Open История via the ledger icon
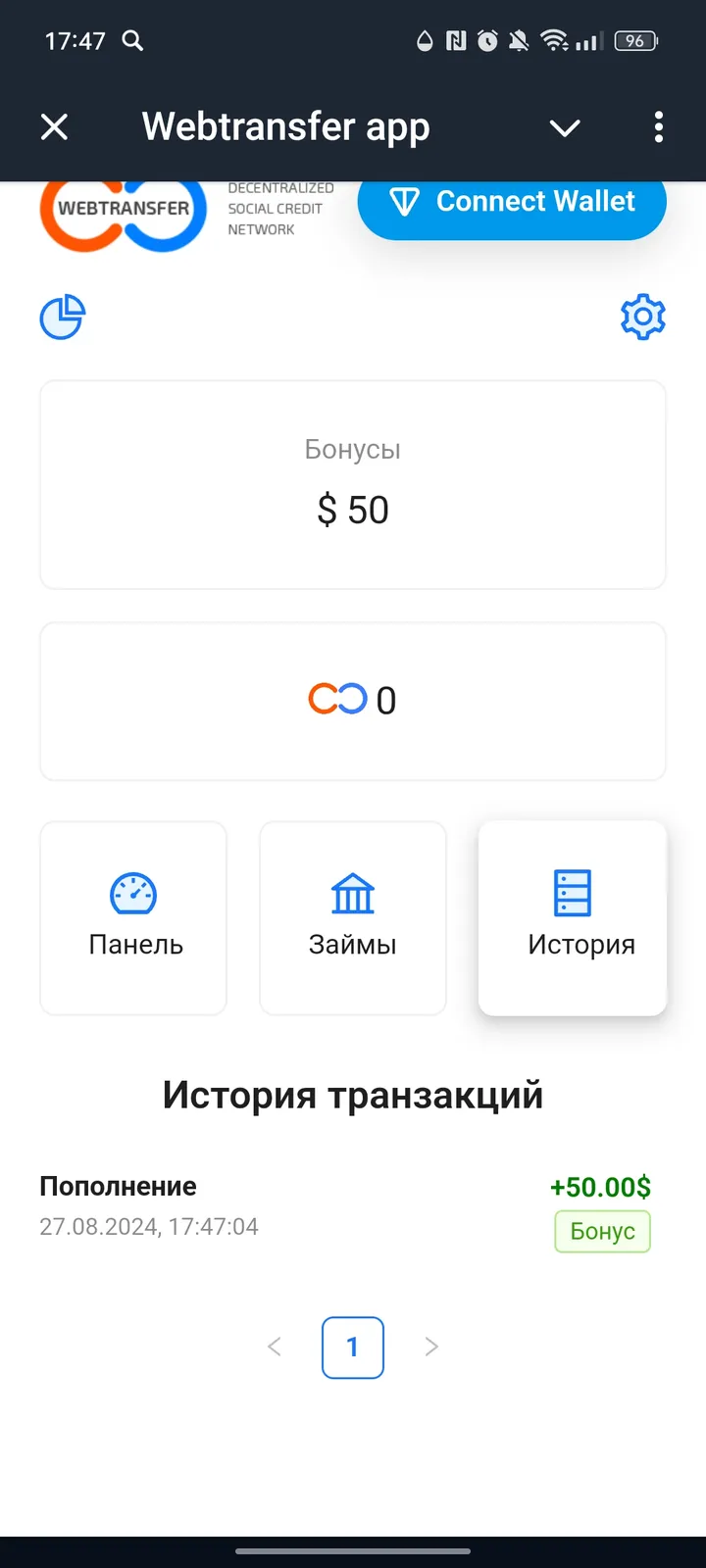Viewport: 706px width, 1568px height. coord(573,890)
